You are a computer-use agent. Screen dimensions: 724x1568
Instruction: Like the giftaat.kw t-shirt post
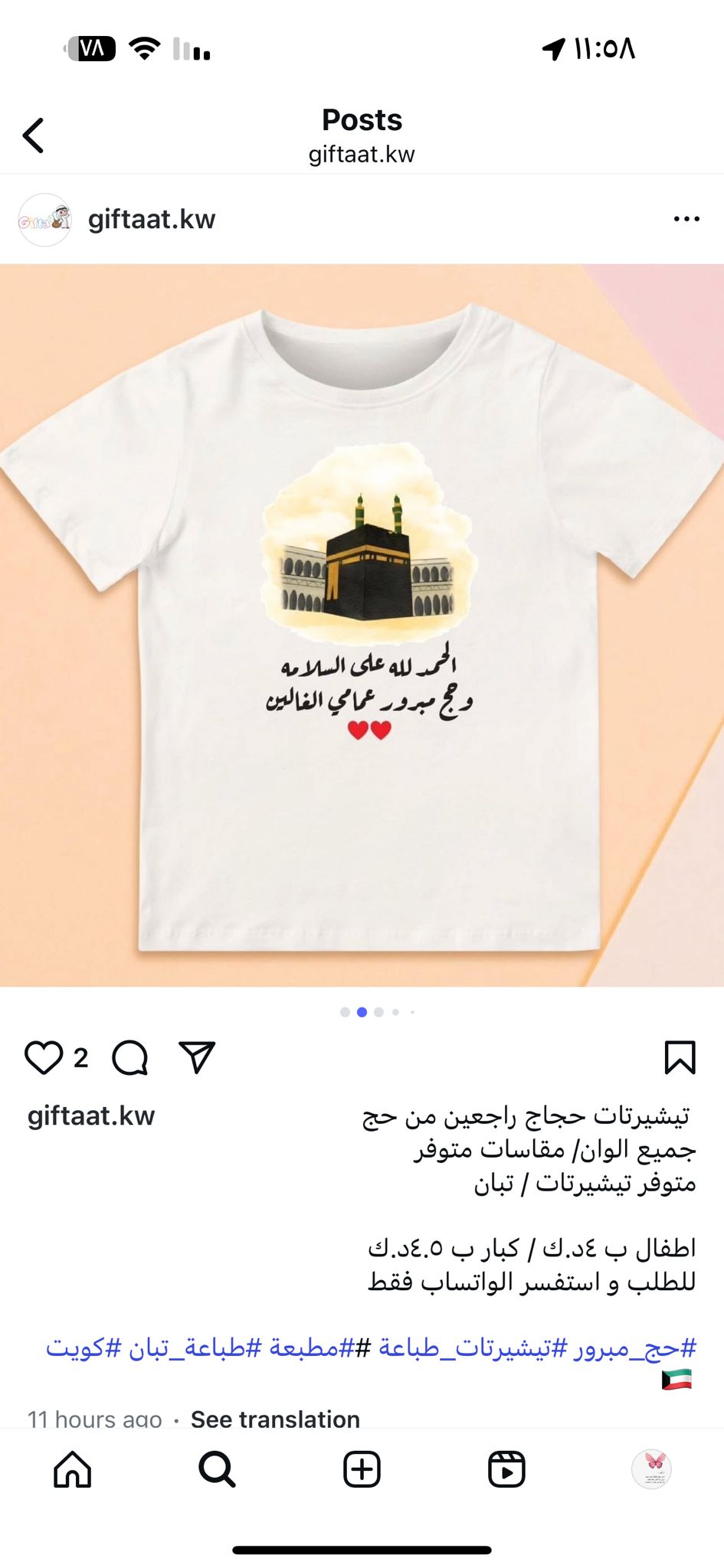click(x=44, y=1057)
